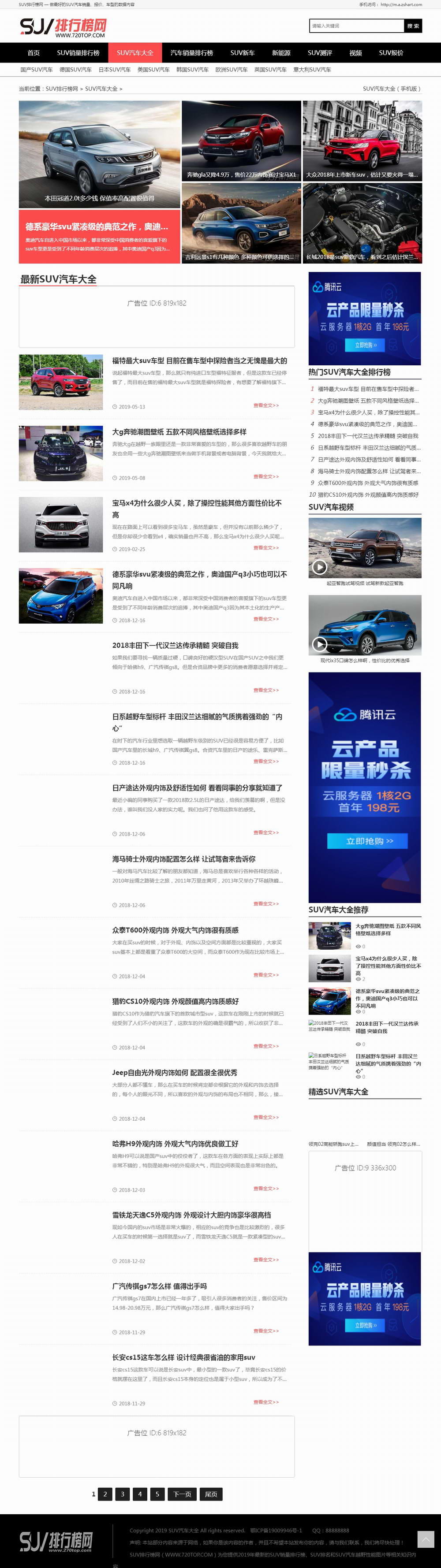This screenshot has height=1568, width=441.
Task: Open the 新能源 nav item
Action: (x=281, y=53)
